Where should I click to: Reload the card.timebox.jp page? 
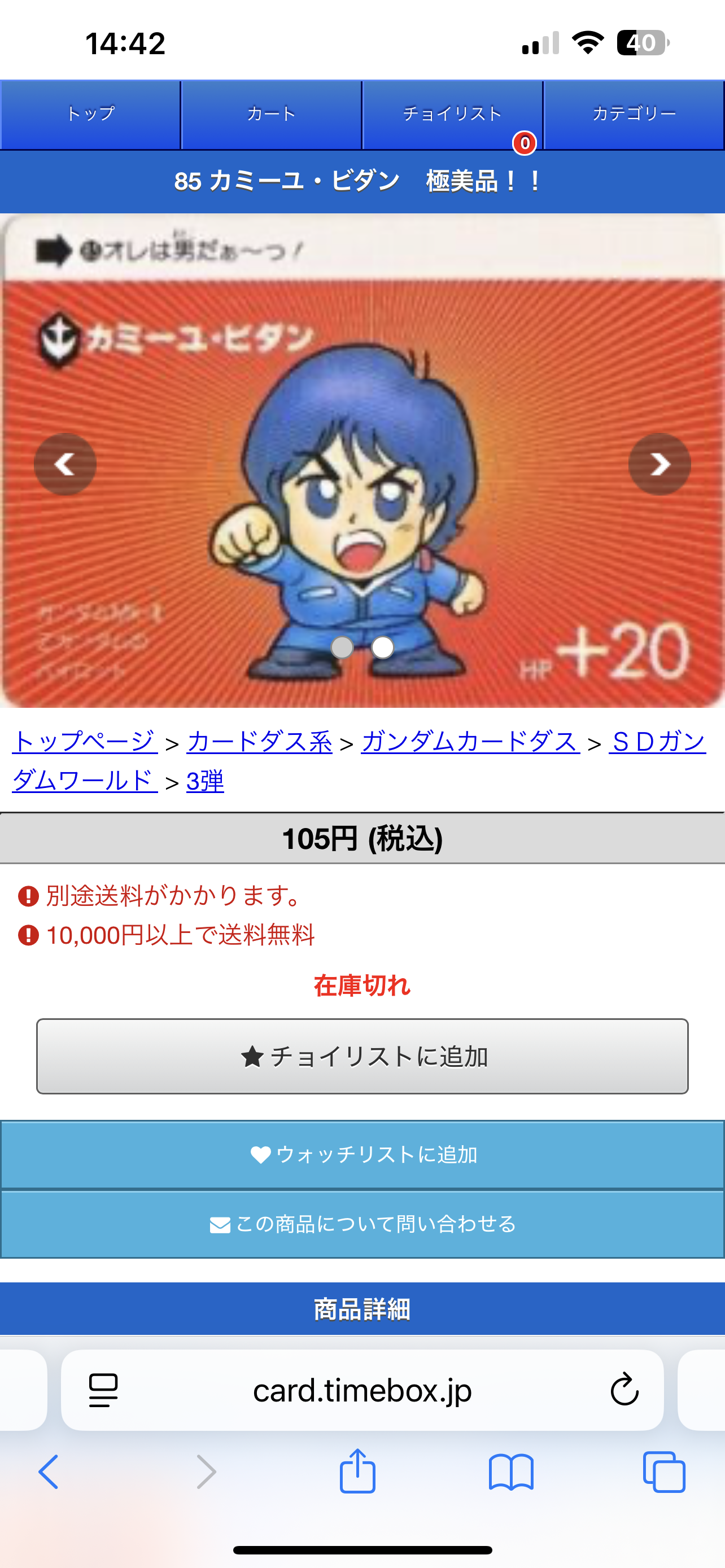pyautogui.click(x=624, y=1390)
